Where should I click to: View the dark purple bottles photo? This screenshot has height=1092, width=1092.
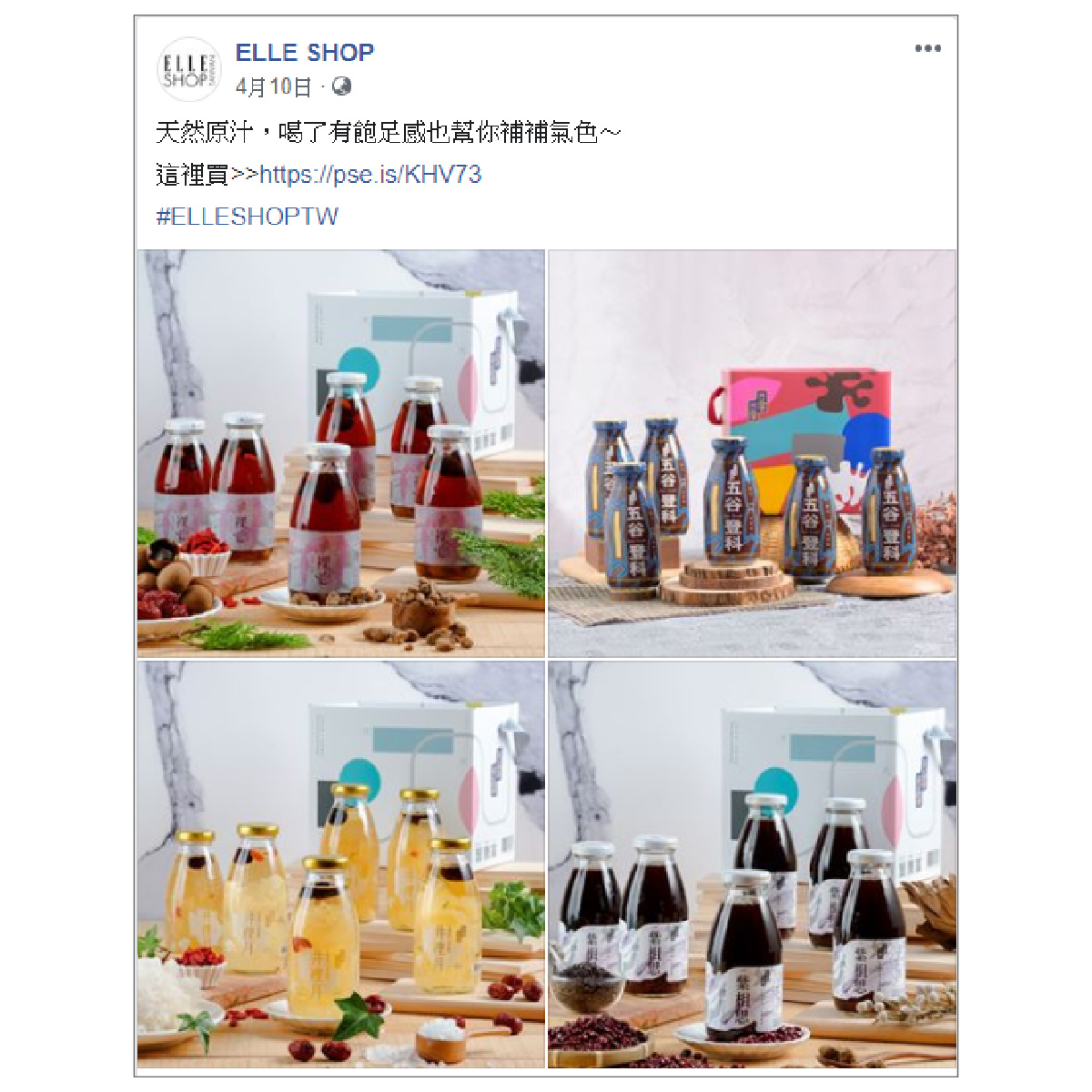[753, 864]
